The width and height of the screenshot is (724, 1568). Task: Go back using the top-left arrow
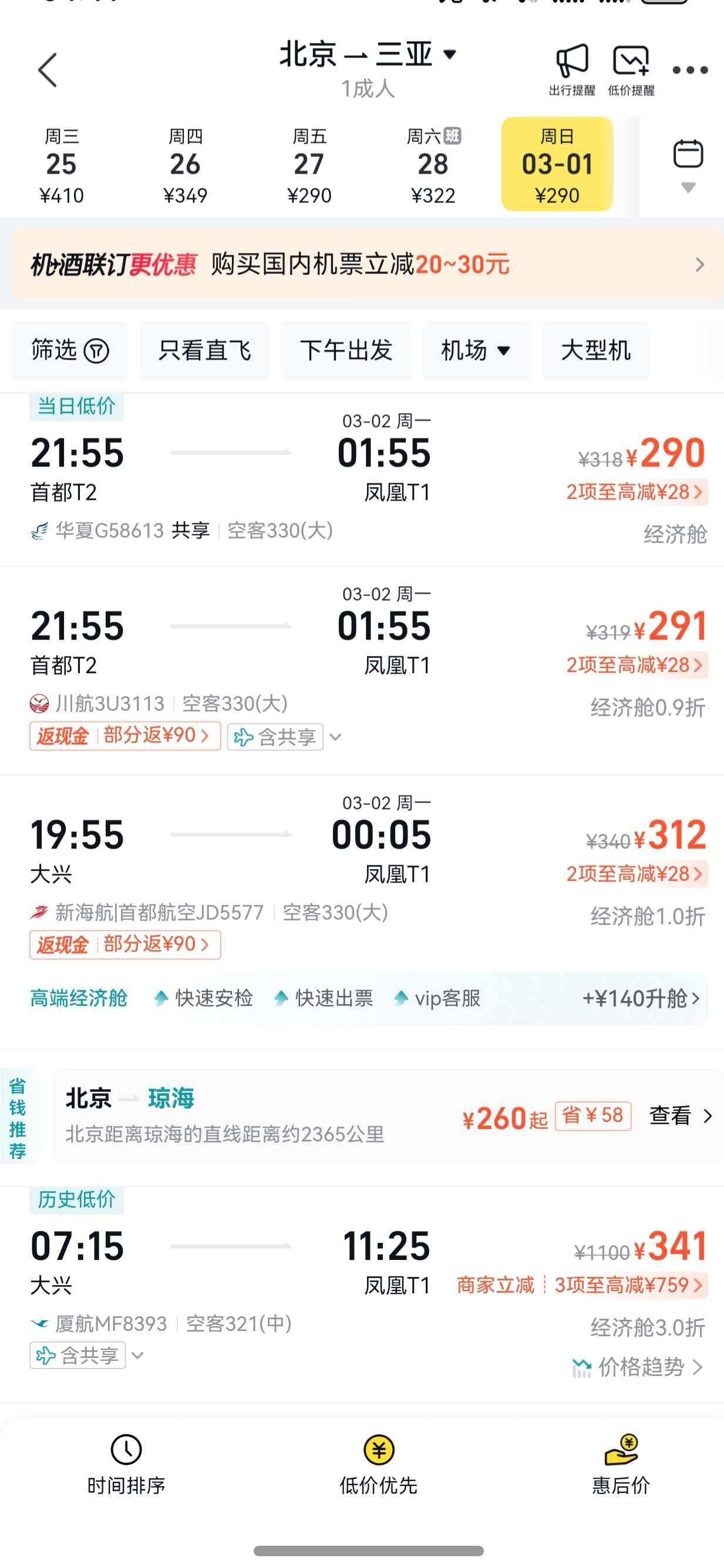click(x=48, y=70)
